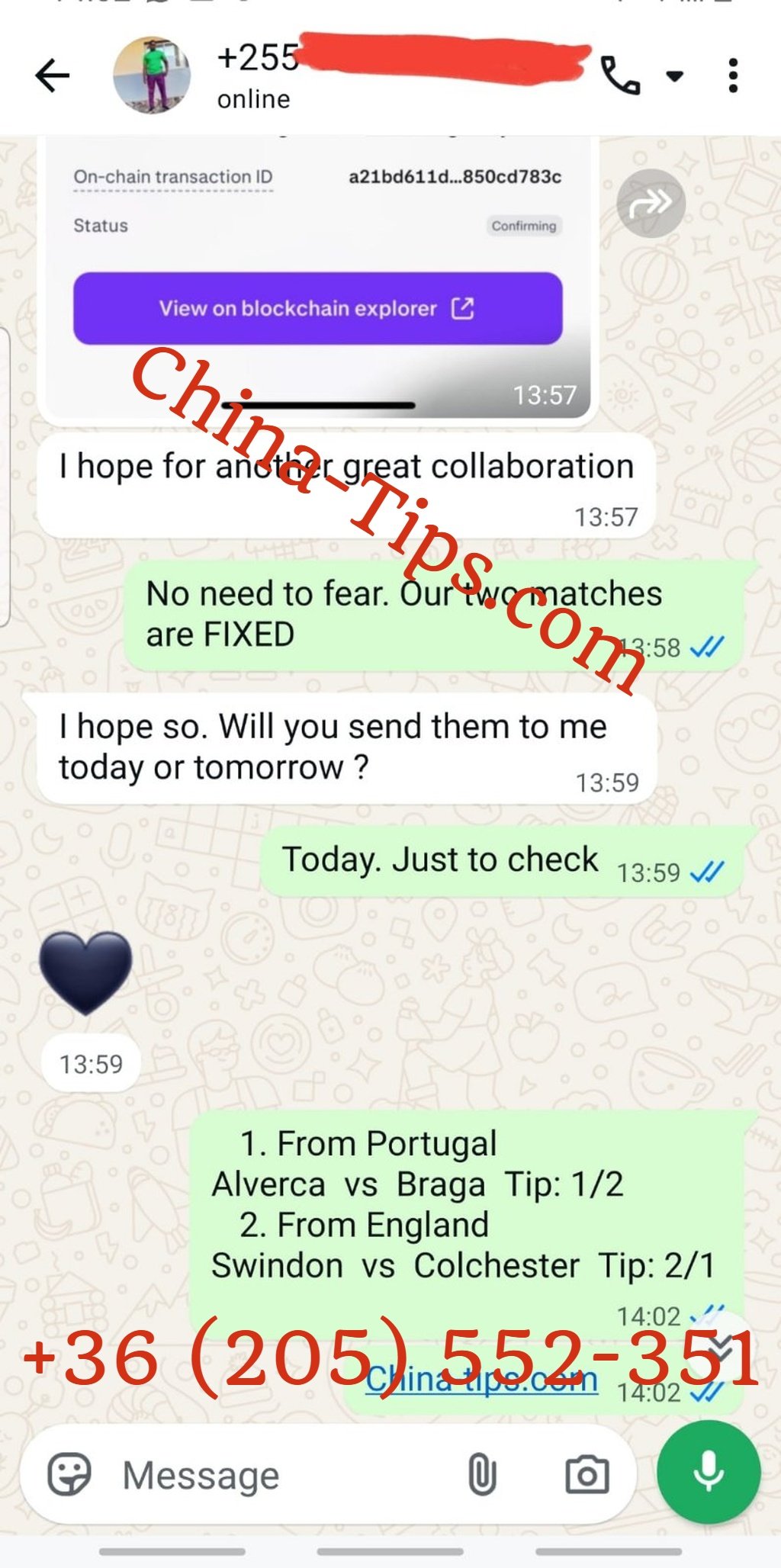Screen dimensions: 781x1568
Task: Attach a file with the paperclip
Action: [482, 1474]
